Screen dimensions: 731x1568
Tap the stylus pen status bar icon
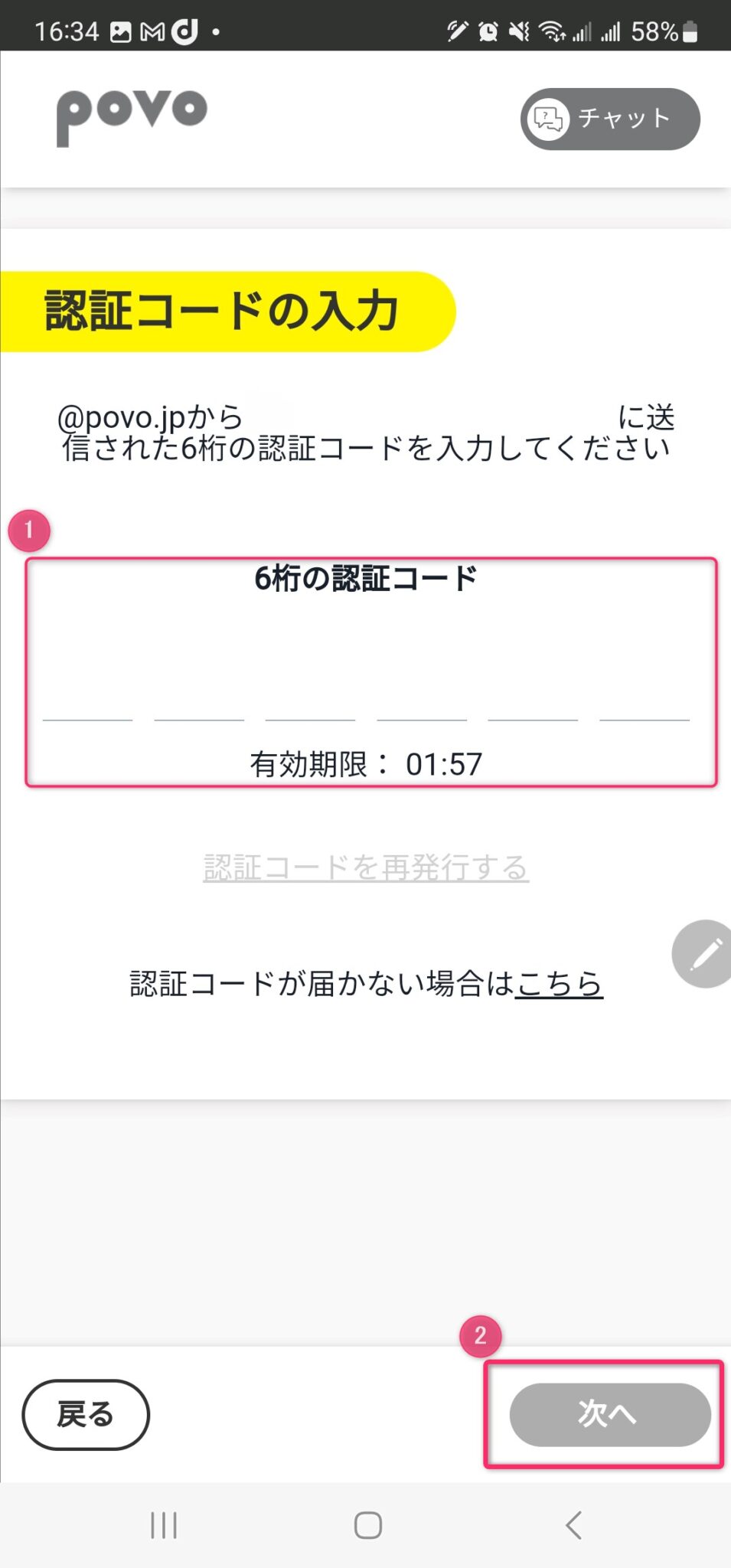tap(458, 31)
